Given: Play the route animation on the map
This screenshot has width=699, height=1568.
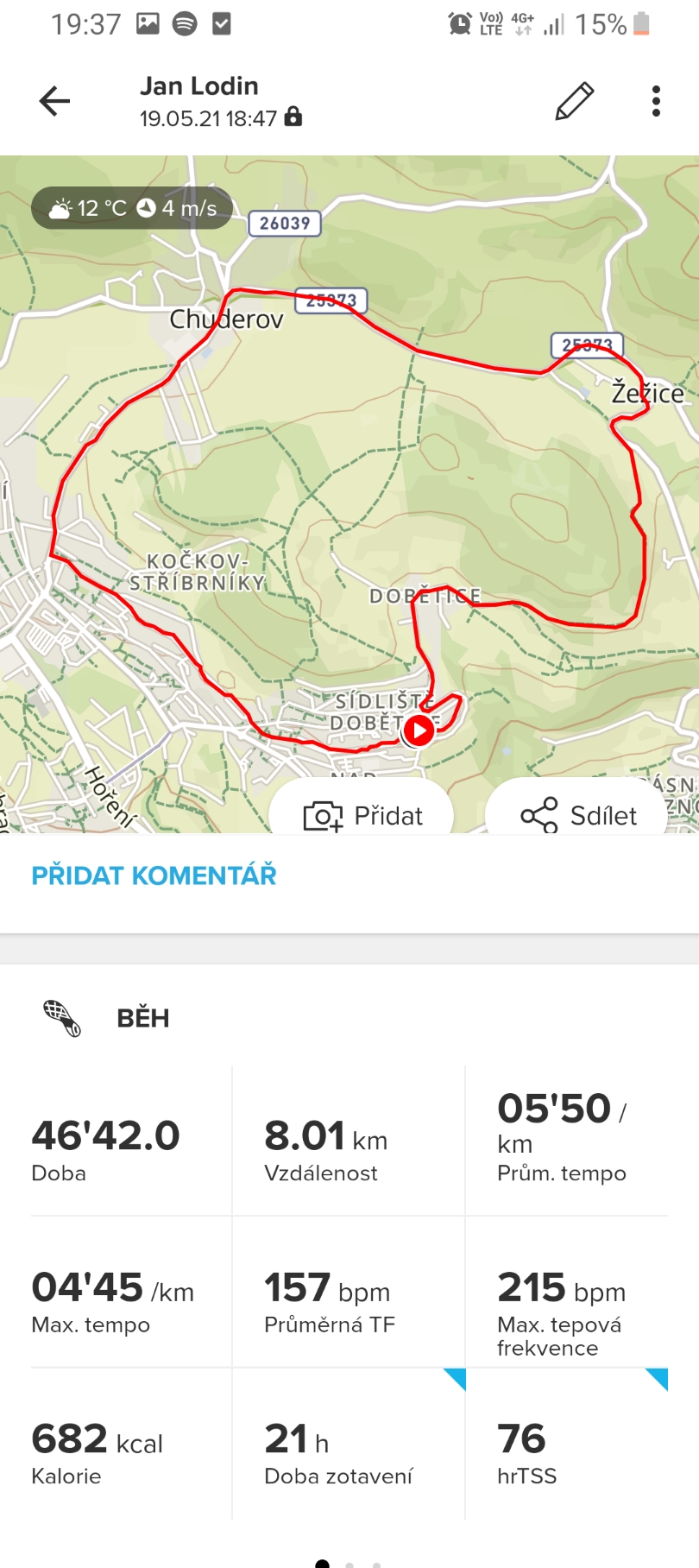Looking at the screenshot, I should (x=419, y=730).
